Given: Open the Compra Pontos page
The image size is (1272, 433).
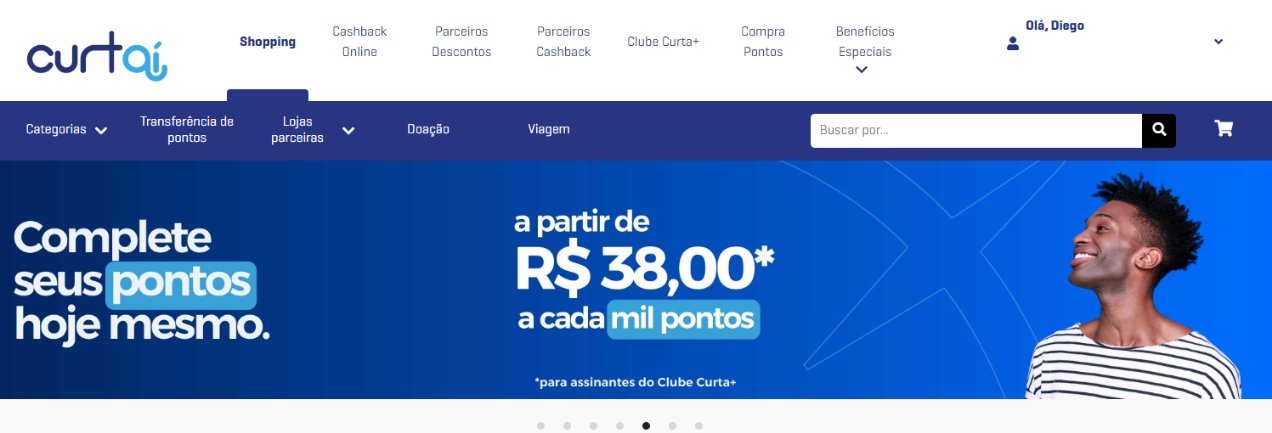Looking at the screenshot, I should click(x=763, y=42).
